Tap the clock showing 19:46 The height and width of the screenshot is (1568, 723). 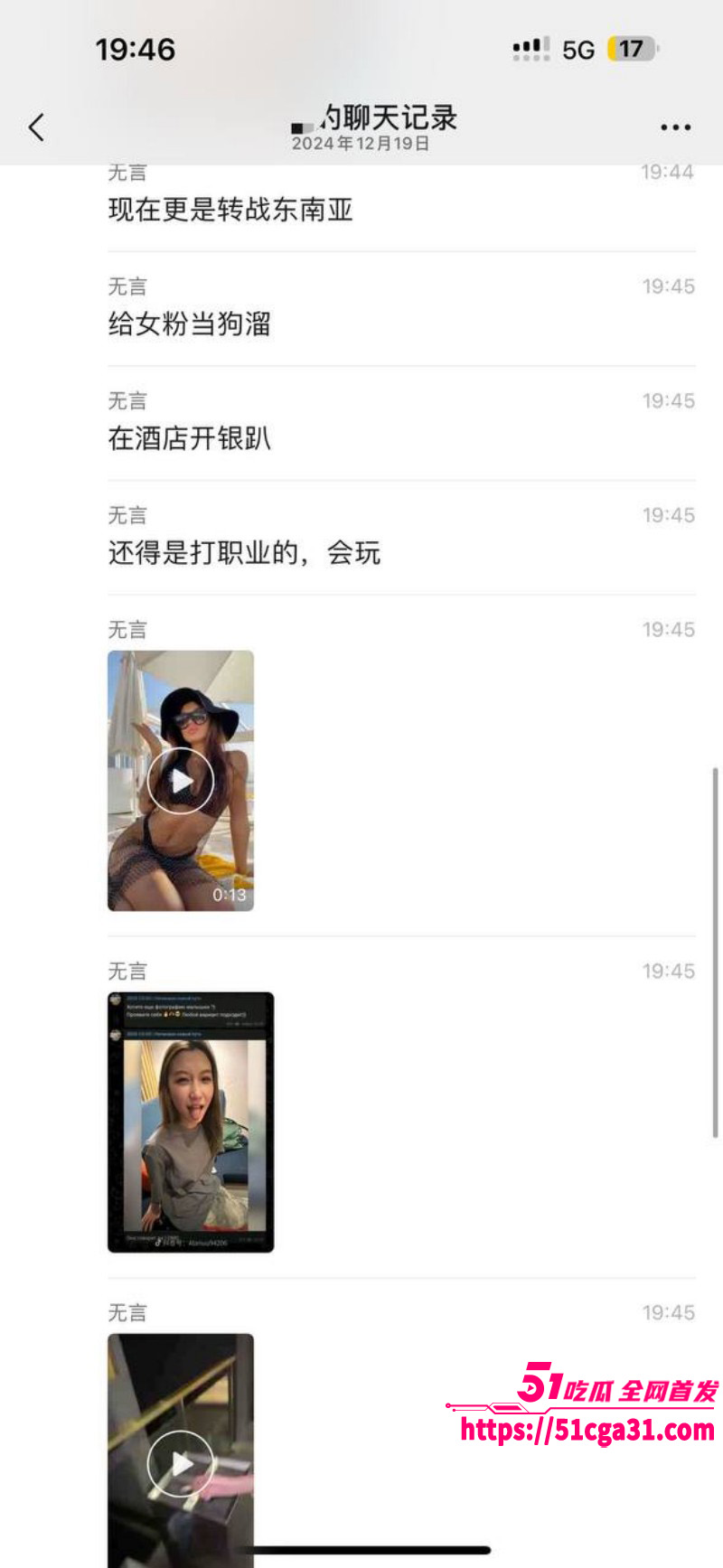tap(137, 50)
